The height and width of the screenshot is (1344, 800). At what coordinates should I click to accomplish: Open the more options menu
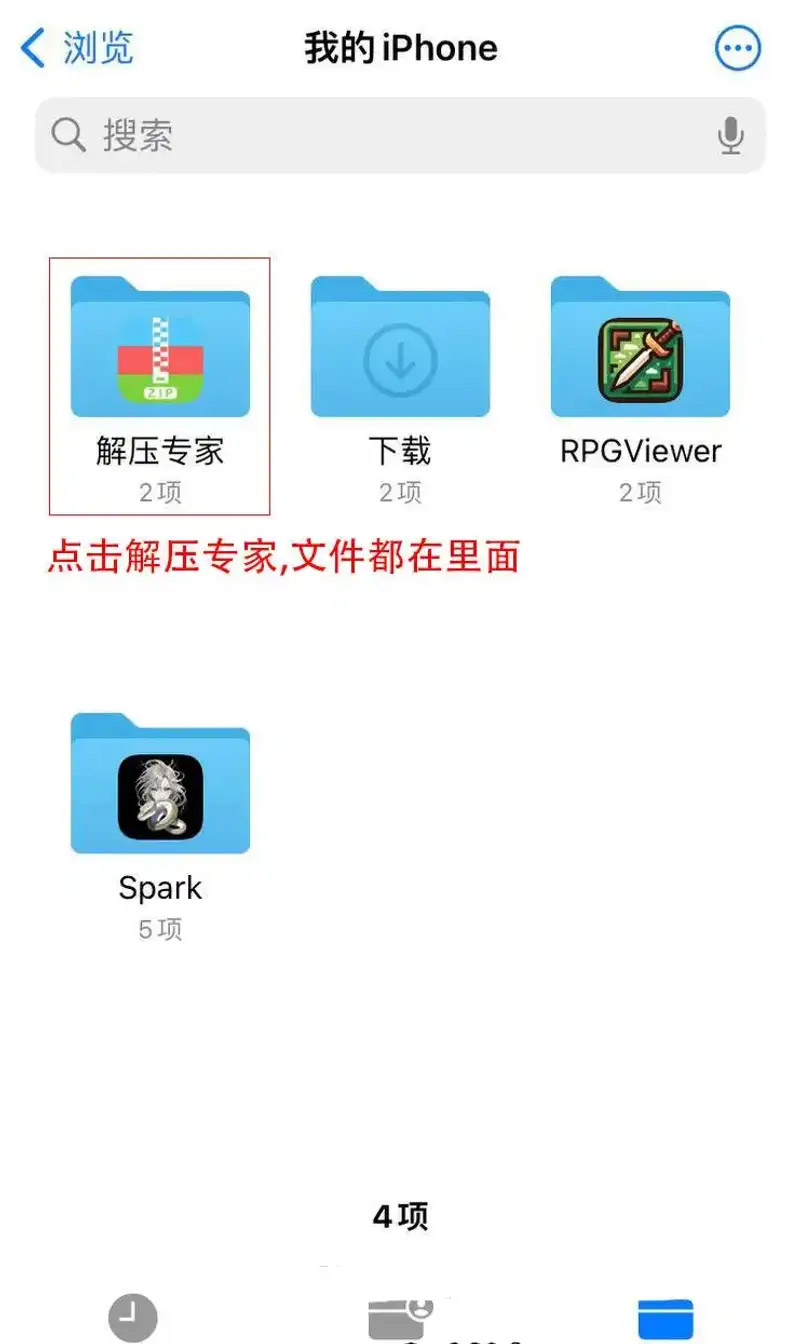[738, 48]
